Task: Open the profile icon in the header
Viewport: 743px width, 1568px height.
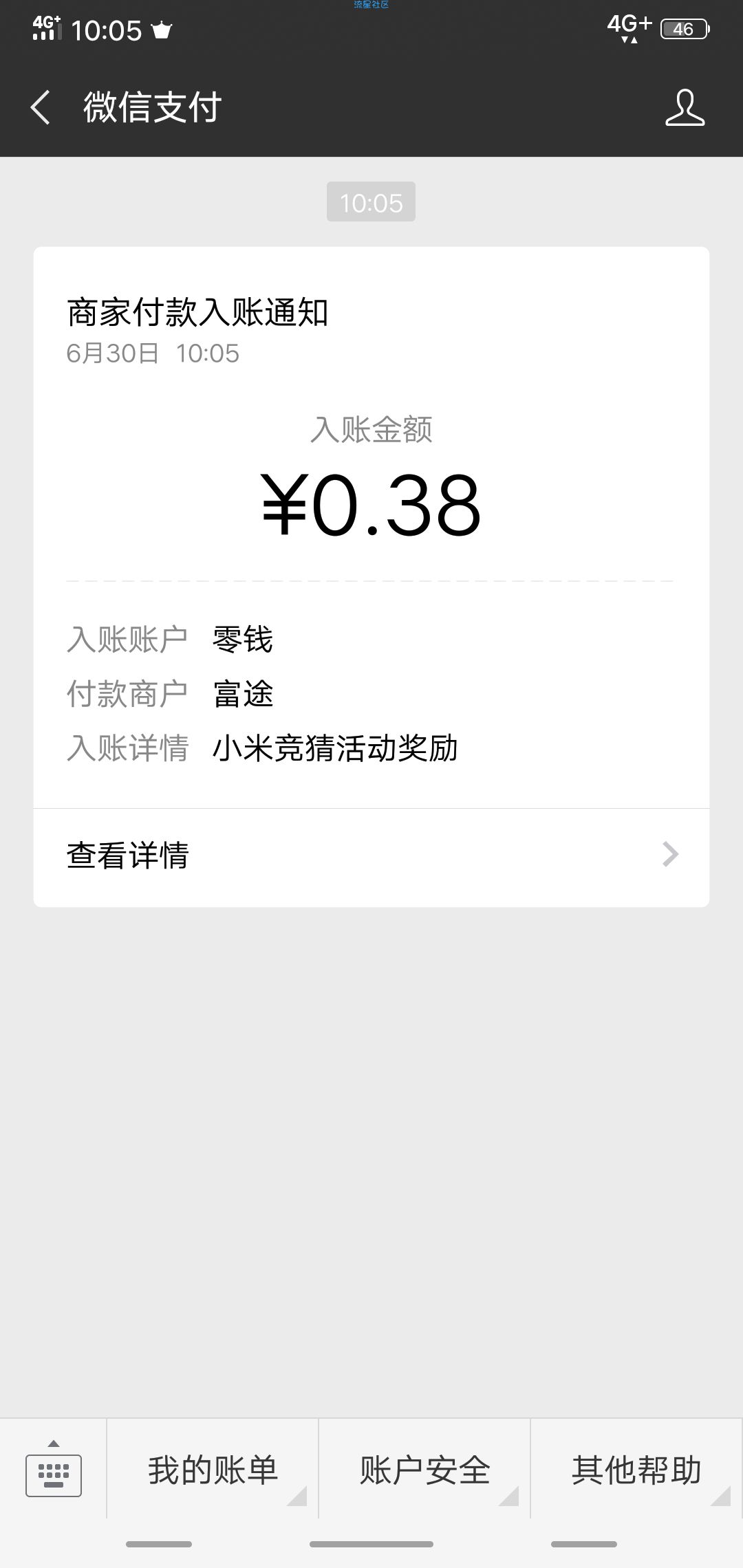Action: 685,107
